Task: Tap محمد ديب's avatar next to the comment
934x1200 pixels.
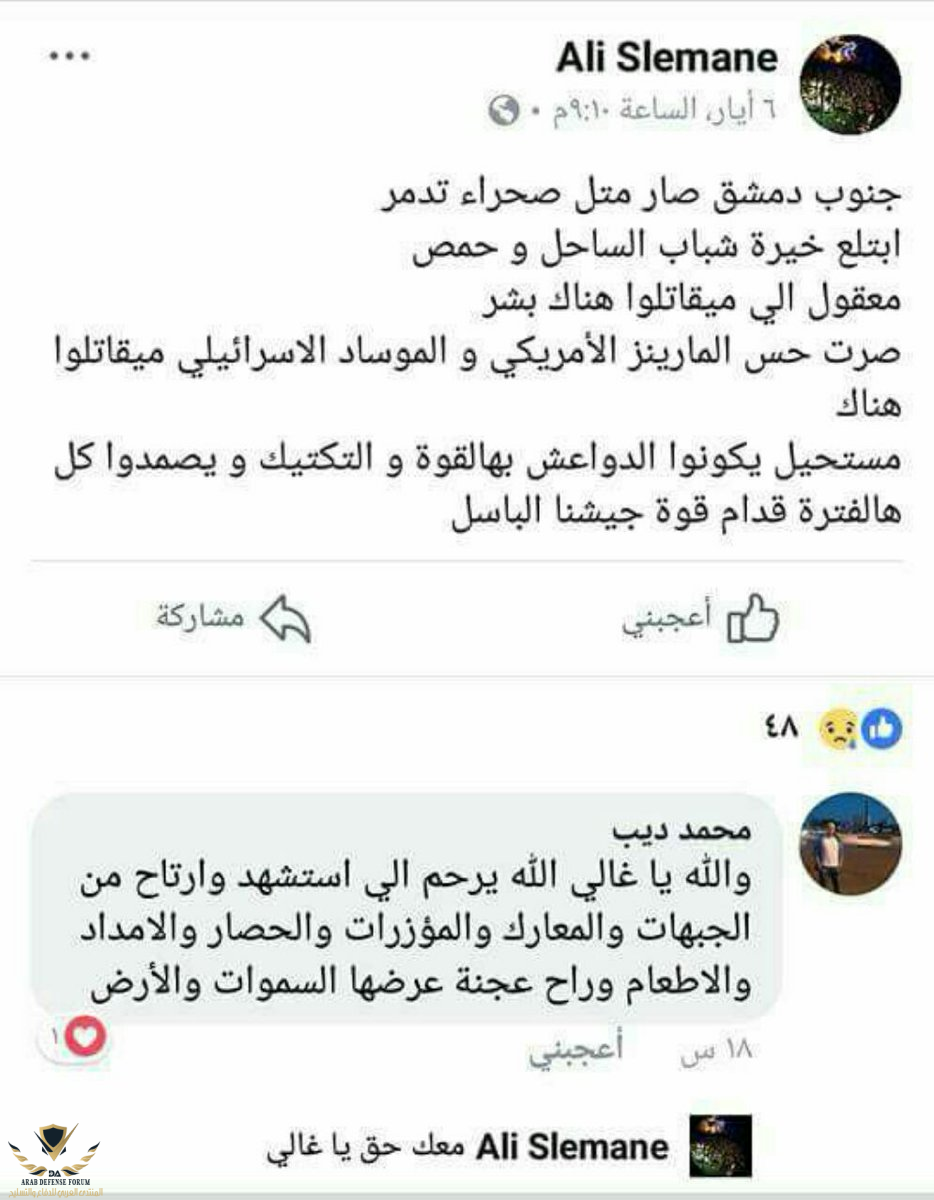Action: click(851, 843)
